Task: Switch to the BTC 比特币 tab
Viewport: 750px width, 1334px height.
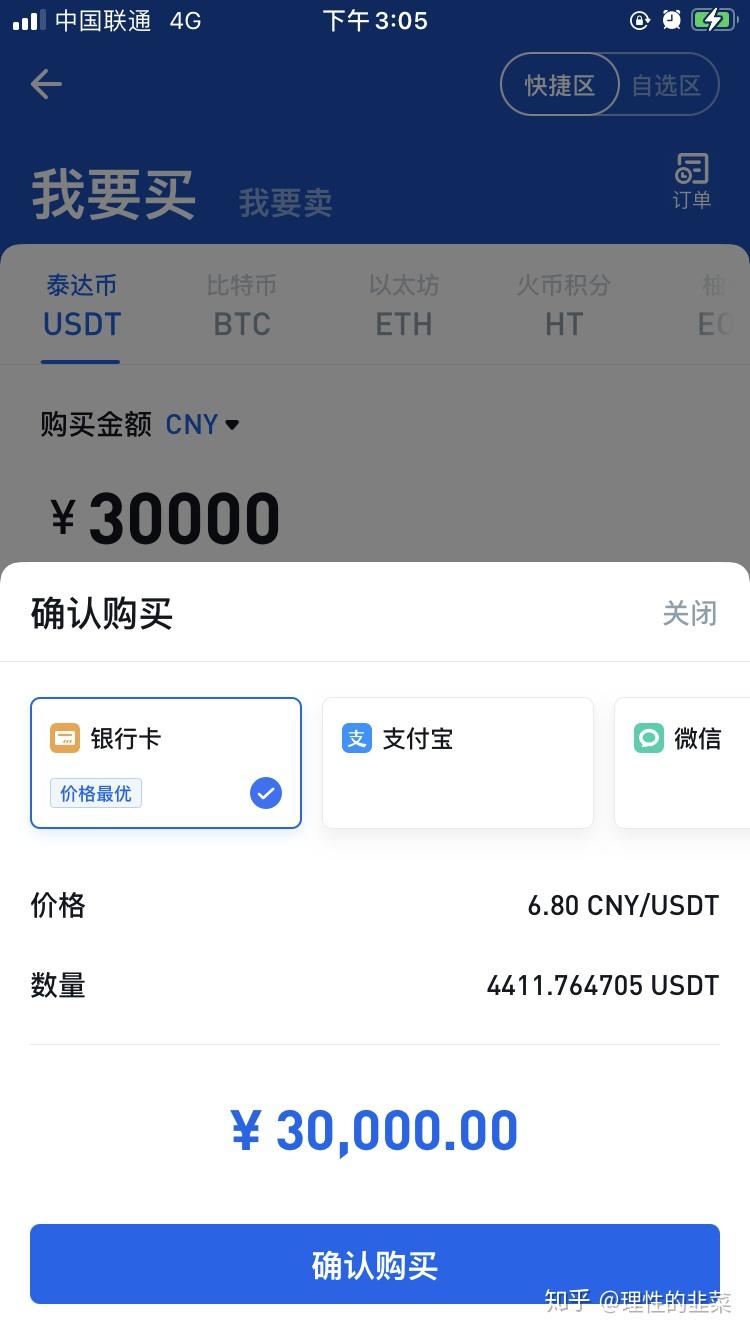Action: [241, 304]
